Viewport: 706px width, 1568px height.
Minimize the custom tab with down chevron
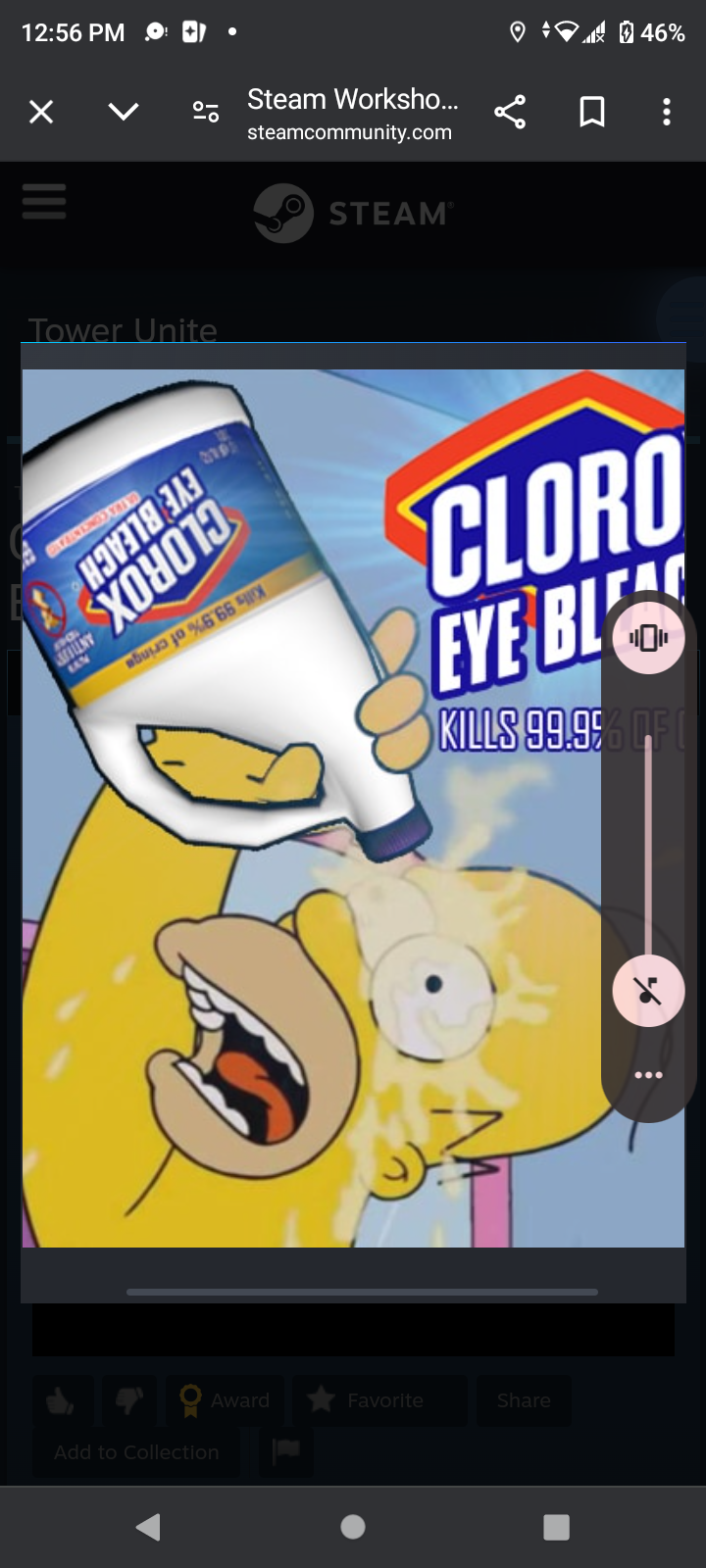(124, 113)
